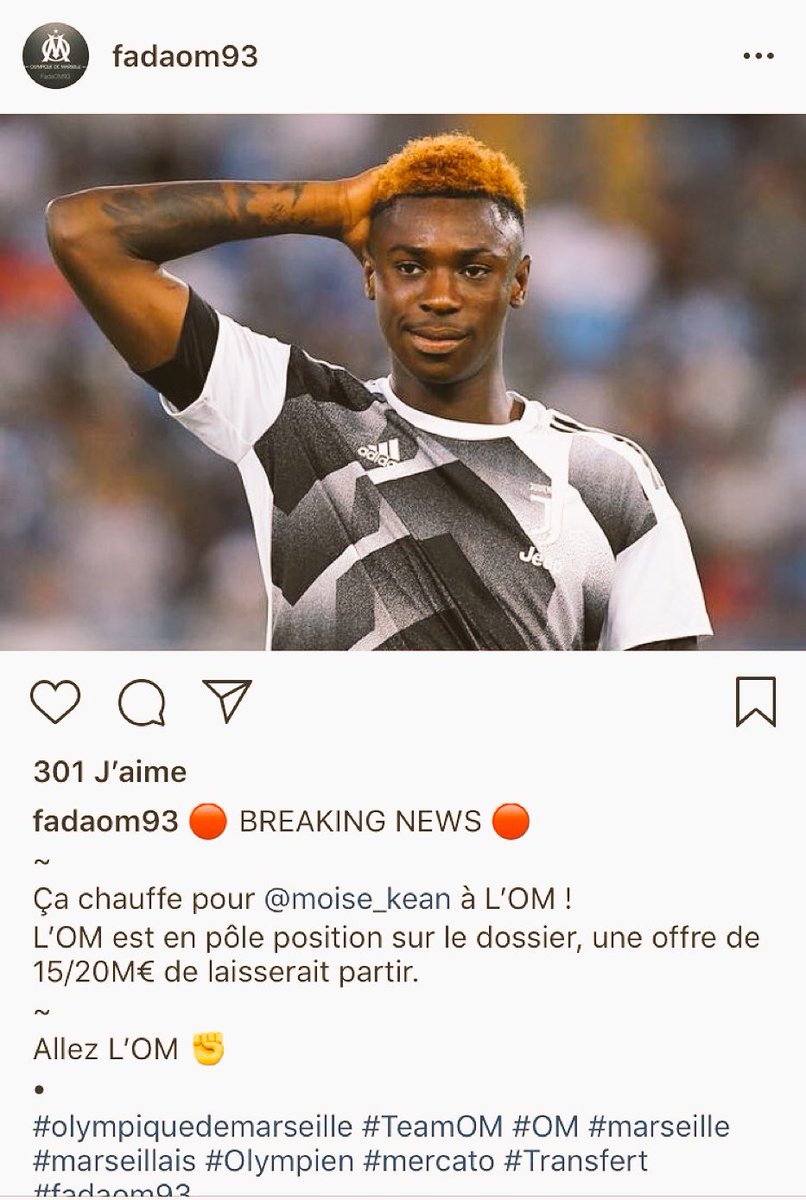View the 301 J'aime likes list
This screenshot has height=1200, width=806.
point(109,772)
